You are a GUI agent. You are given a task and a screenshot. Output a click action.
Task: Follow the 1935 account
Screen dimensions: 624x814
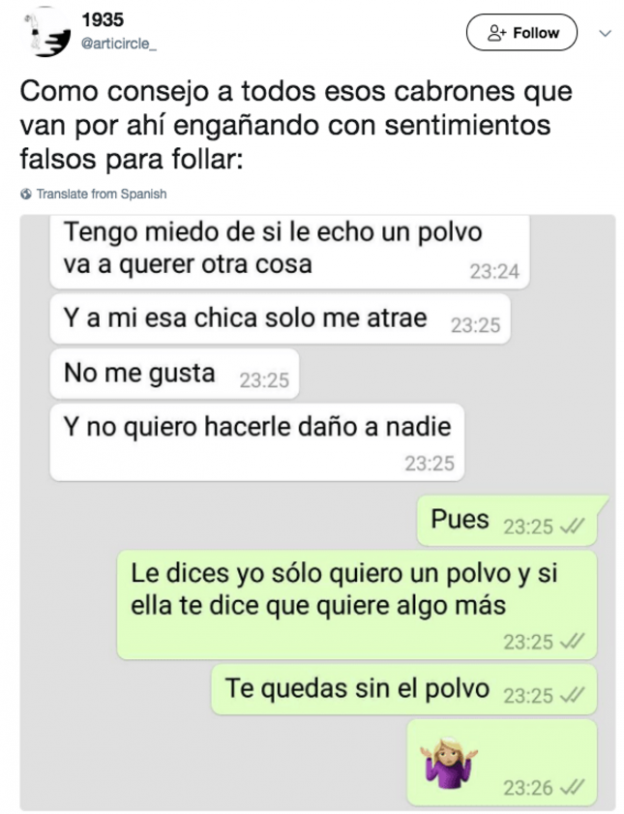point(521,33)
